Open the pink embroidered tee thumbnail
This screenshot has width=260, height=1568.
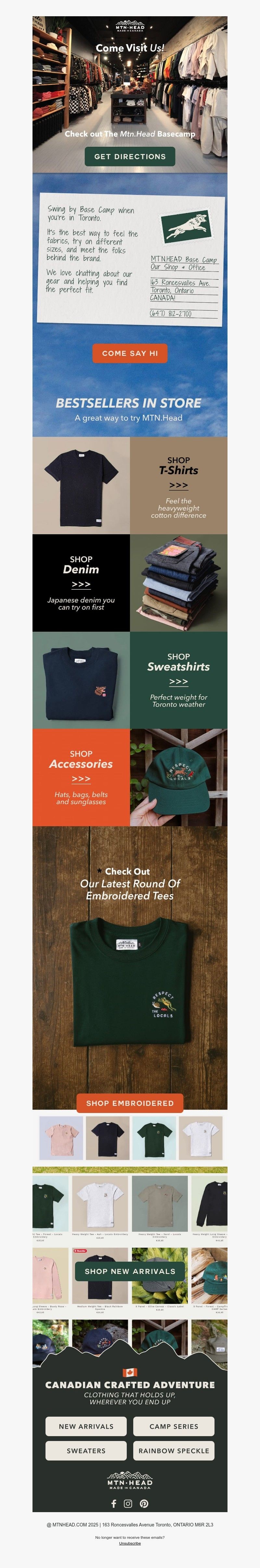[61, 1138]
